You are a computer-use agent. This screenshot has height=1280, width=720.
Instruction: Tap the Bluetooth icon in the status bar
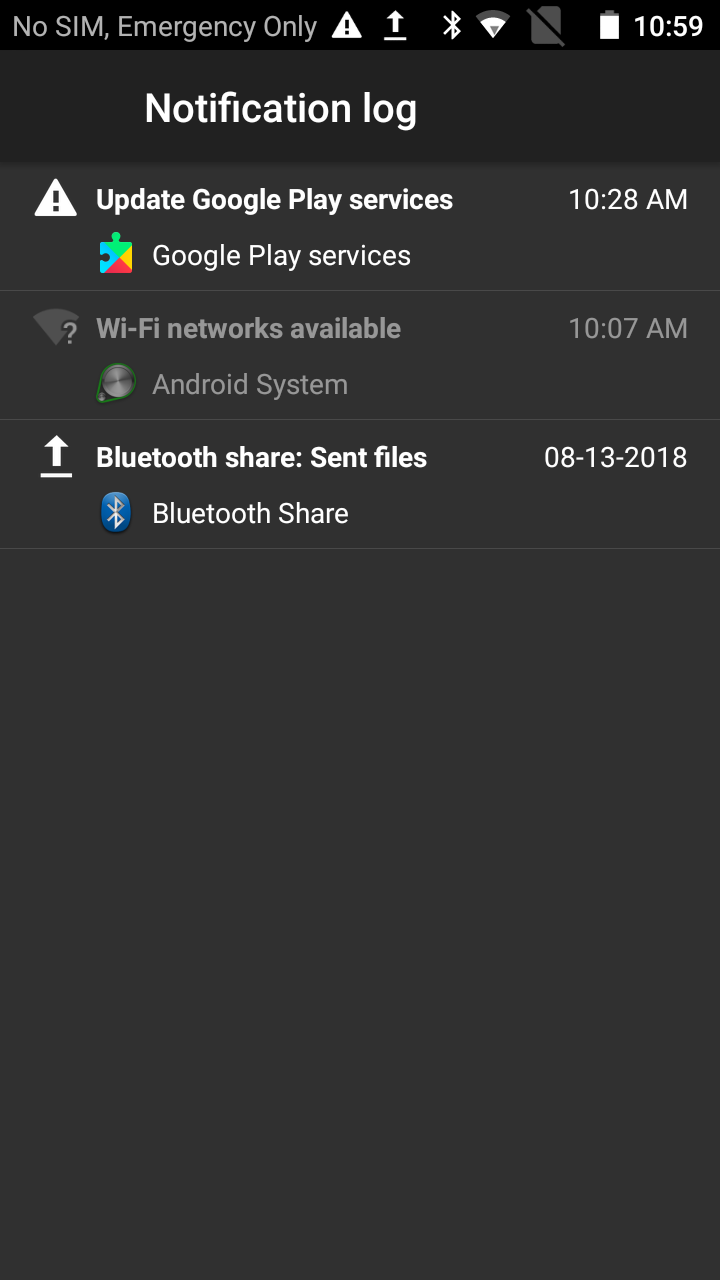(x=450, y=25)
